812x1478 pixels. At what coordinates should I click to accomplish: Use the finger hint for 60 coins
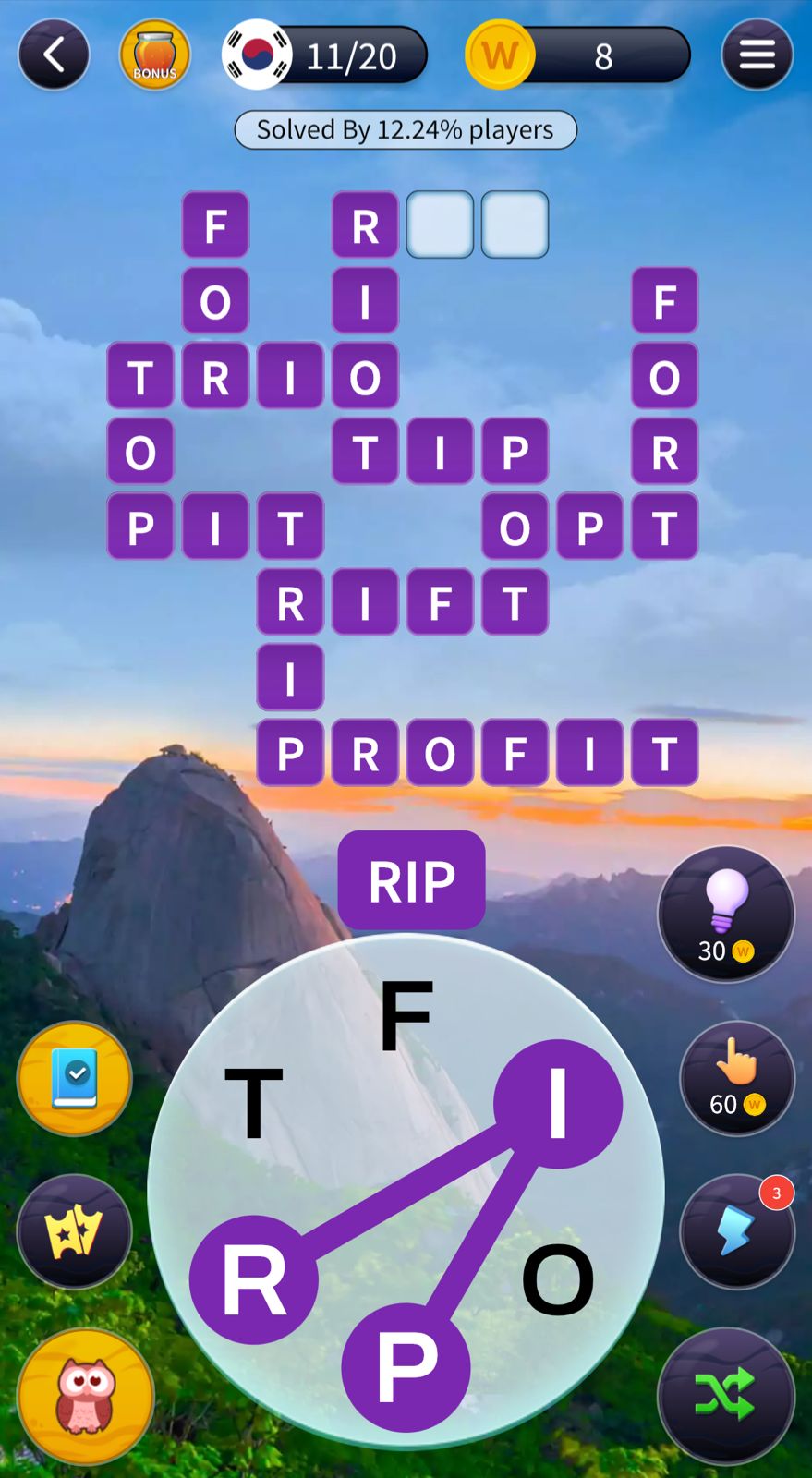pos(737,1078)
